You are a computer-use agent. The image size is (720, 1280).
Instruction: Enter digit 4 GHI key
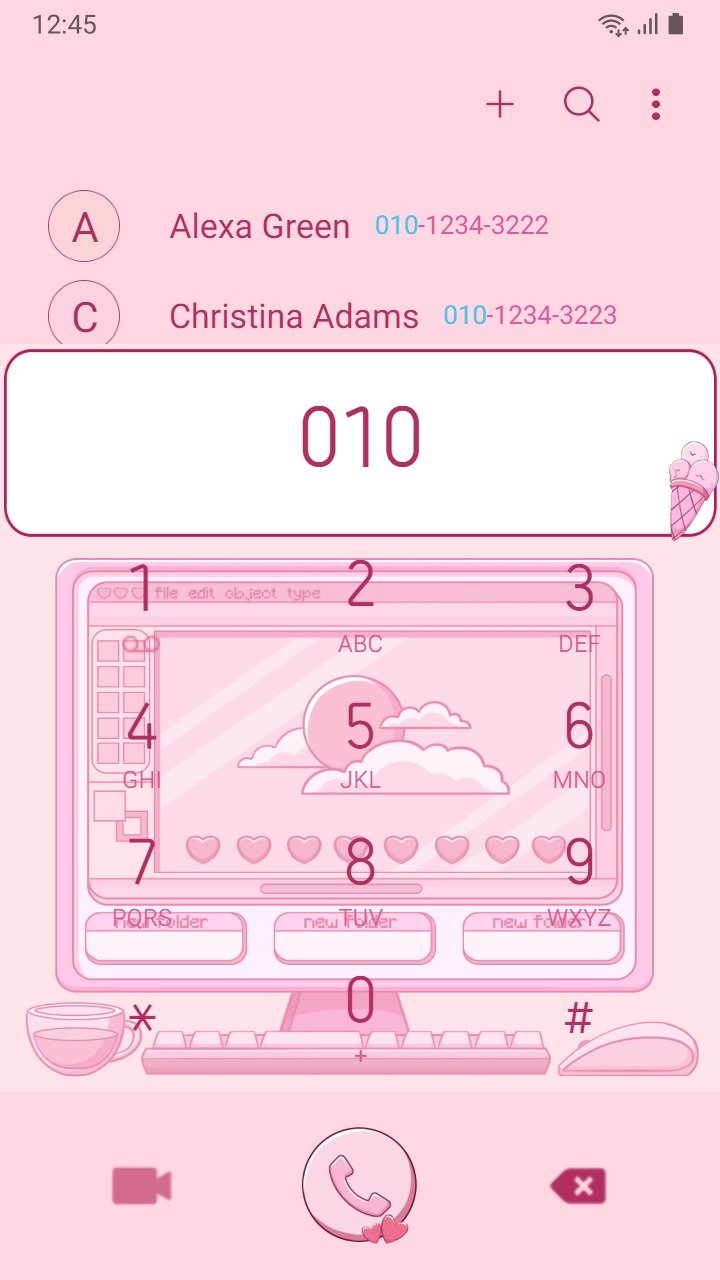[141, 742]
